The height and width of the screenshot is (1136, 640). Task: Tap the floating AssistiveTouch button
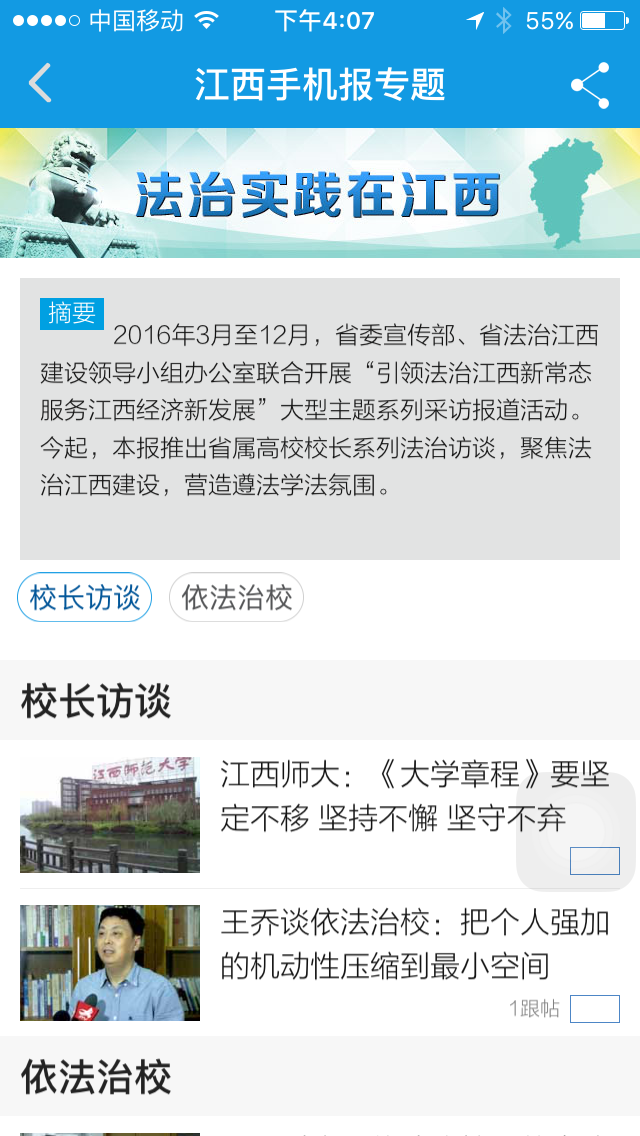point(575,830)
